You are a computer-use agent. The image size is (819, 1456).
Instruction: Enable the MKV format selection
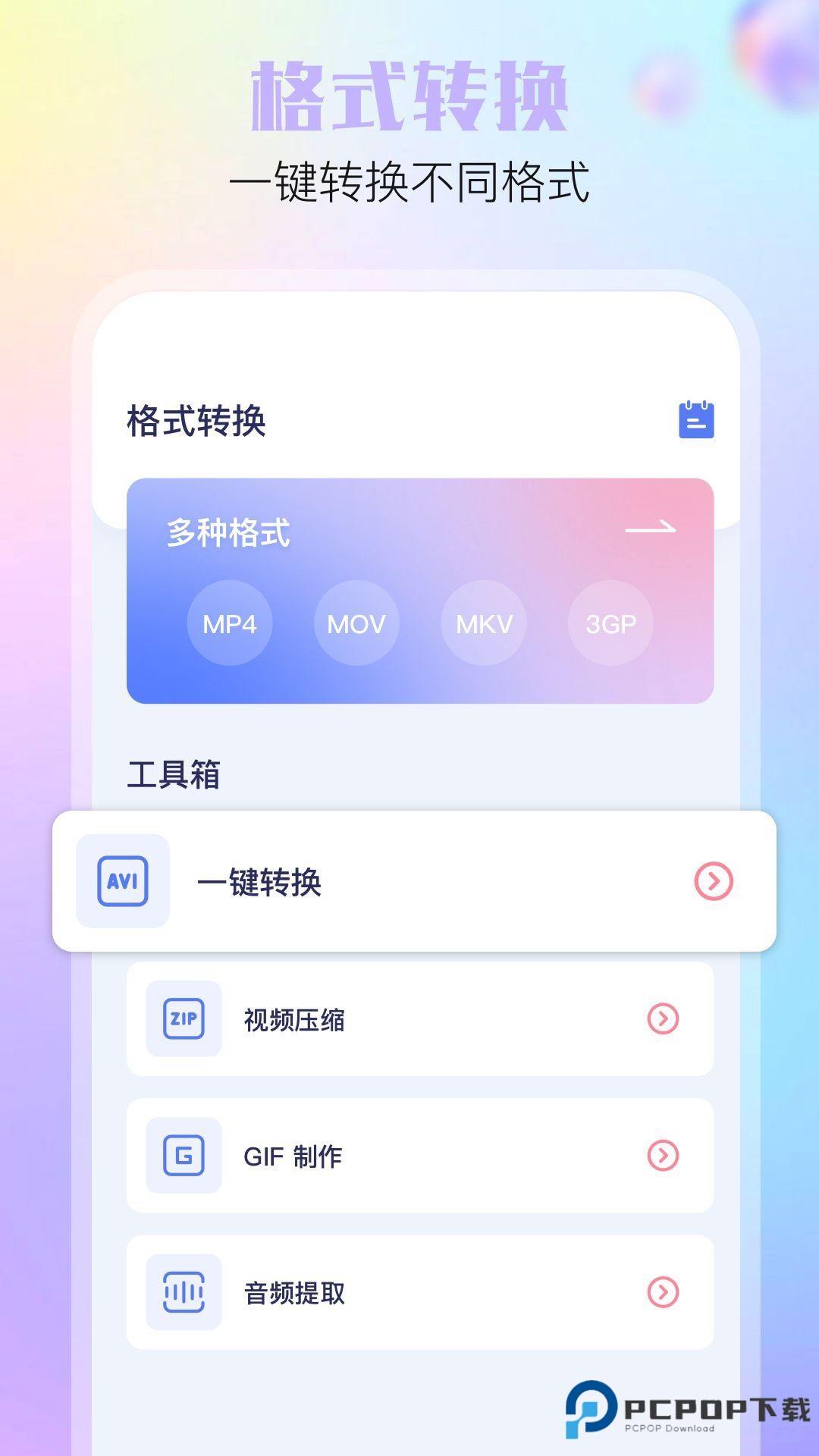pos(483,623)
